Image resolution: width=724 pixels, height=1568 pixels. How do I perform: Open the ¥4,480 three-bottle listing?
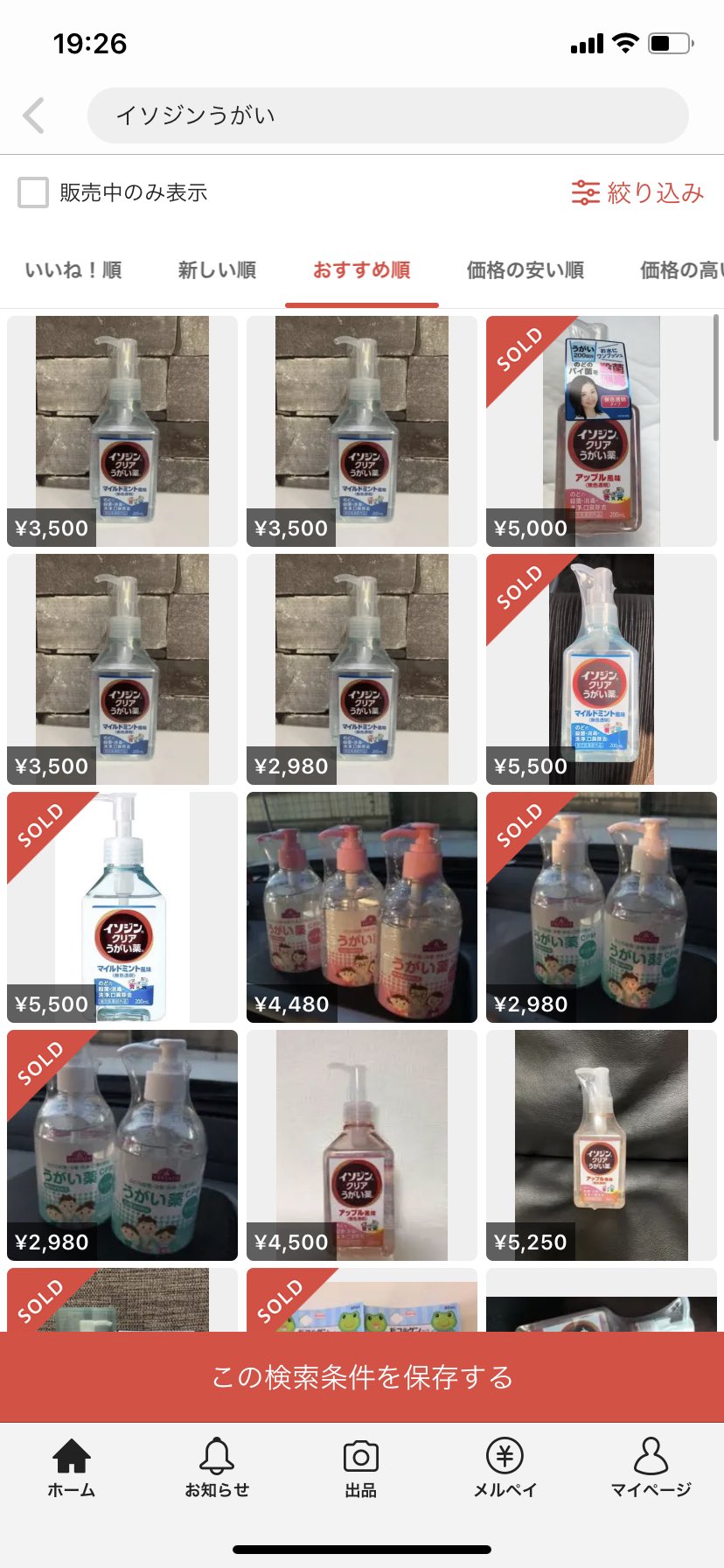[x=362, y=907]
